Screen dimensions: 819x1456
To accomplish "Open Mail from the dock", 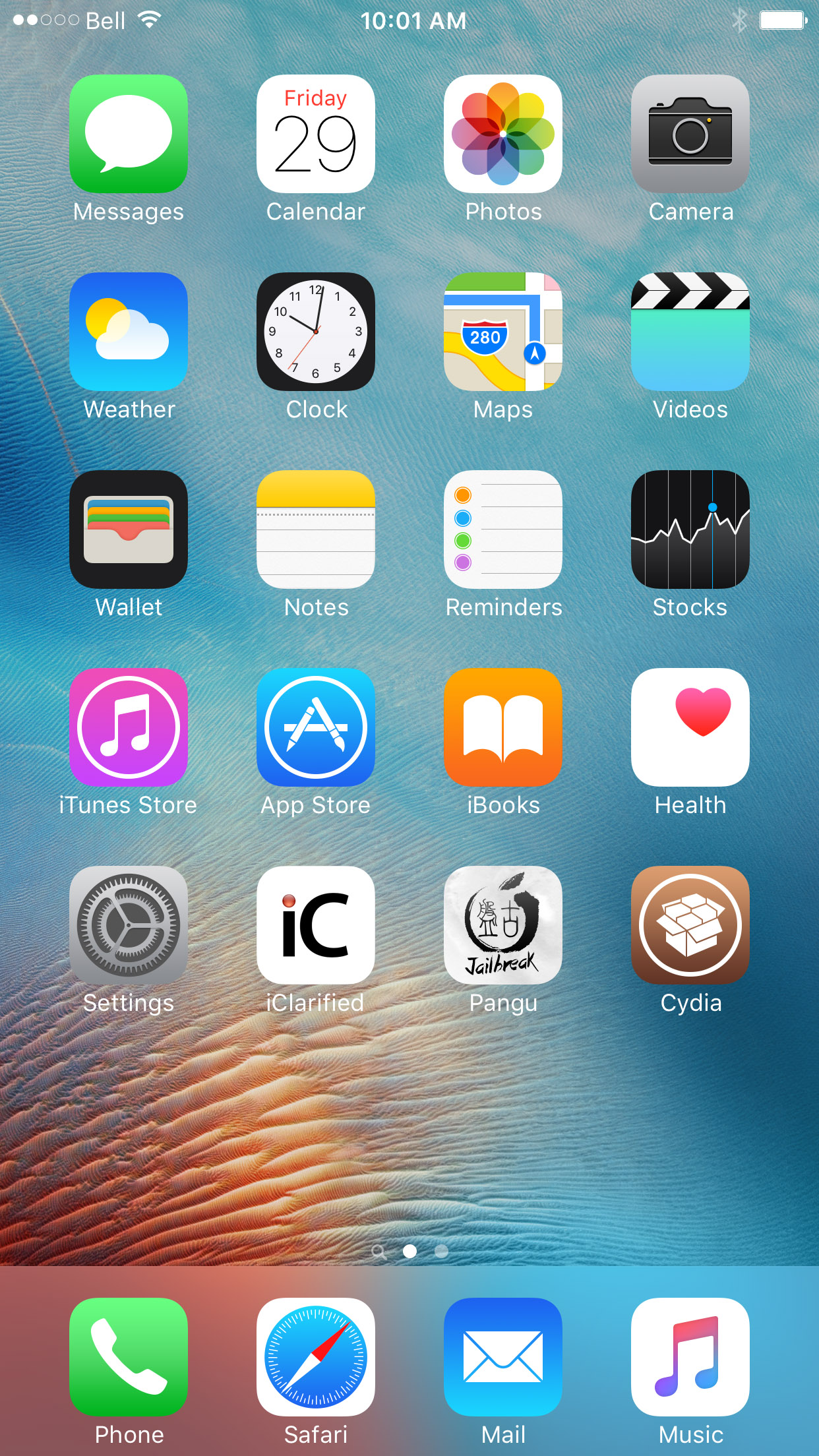I will (x=503, y=1357).
